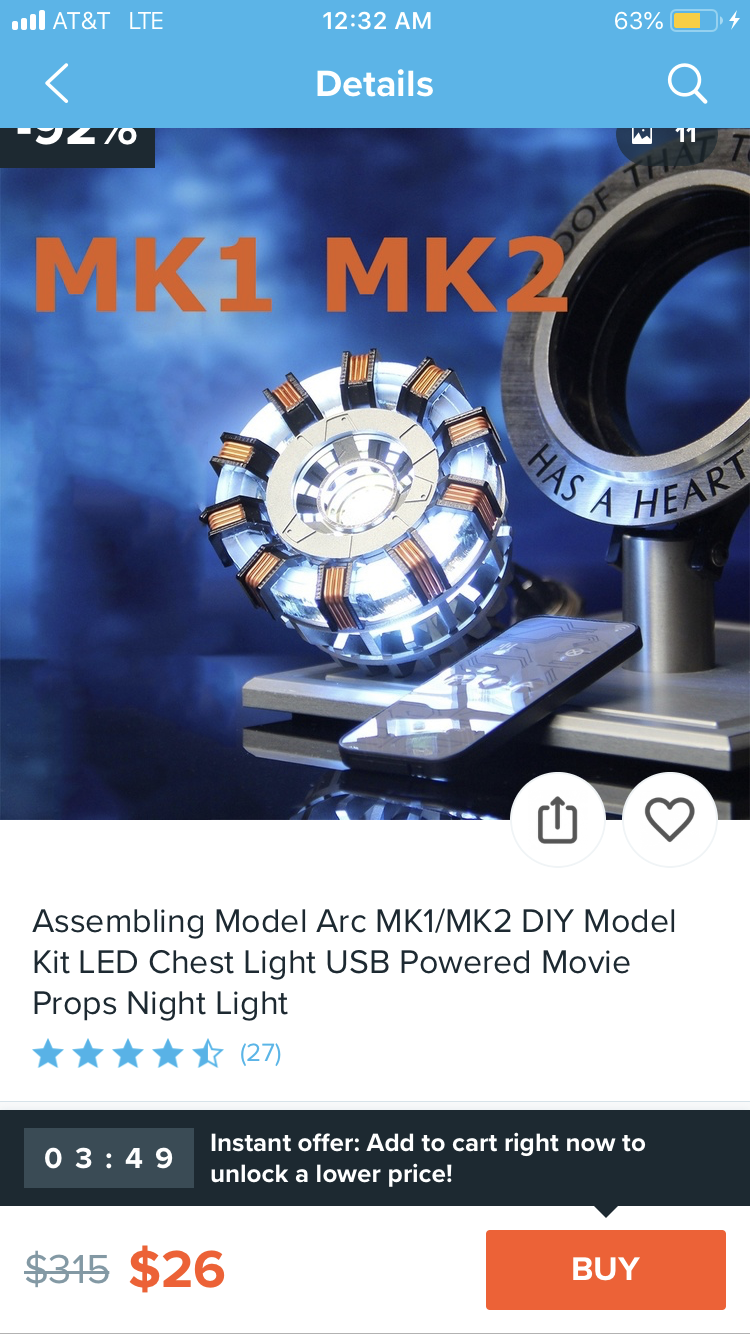
Task: Share this Arc model kit
Action: click(x=557, y=820)
